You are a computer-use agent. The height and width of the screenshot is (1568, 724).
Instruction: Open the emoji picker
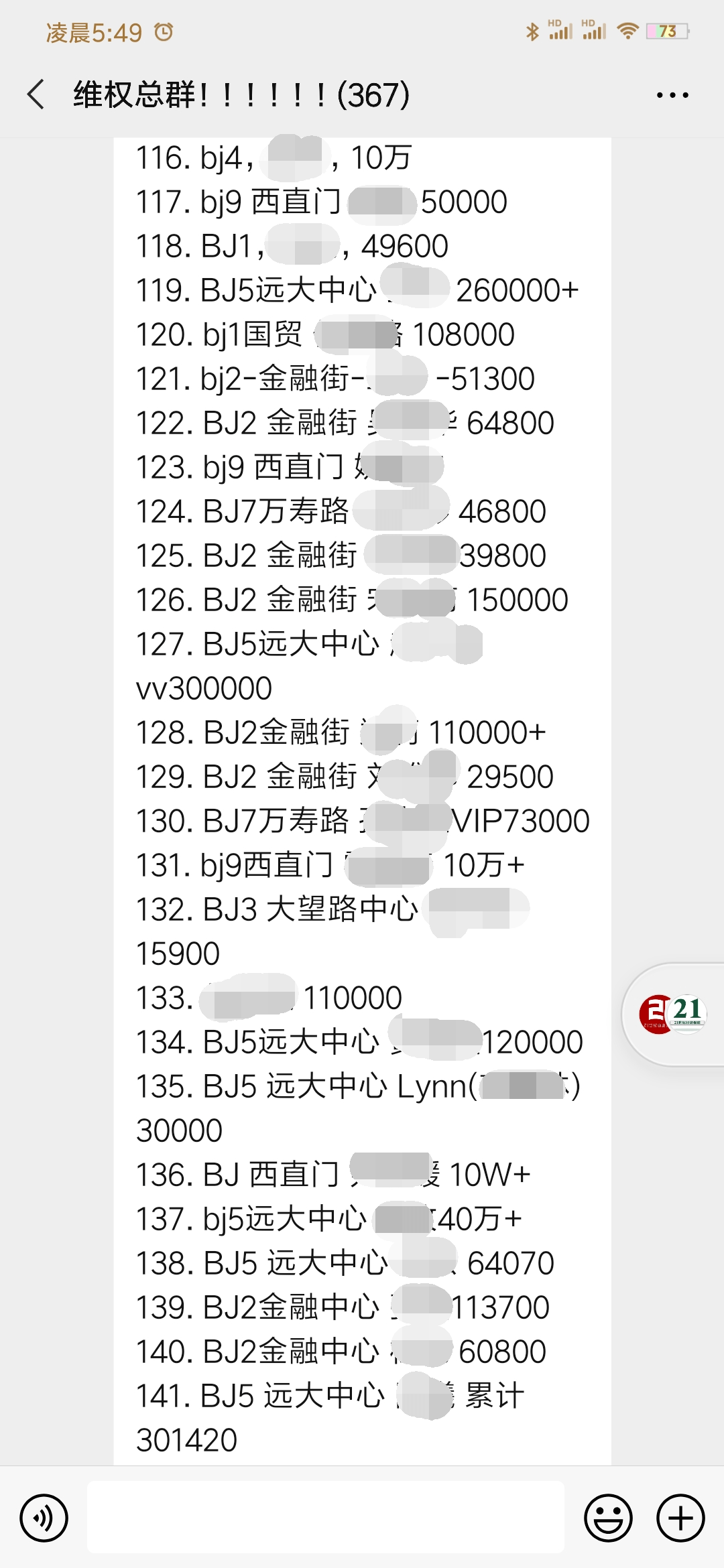pos(608,1518)
